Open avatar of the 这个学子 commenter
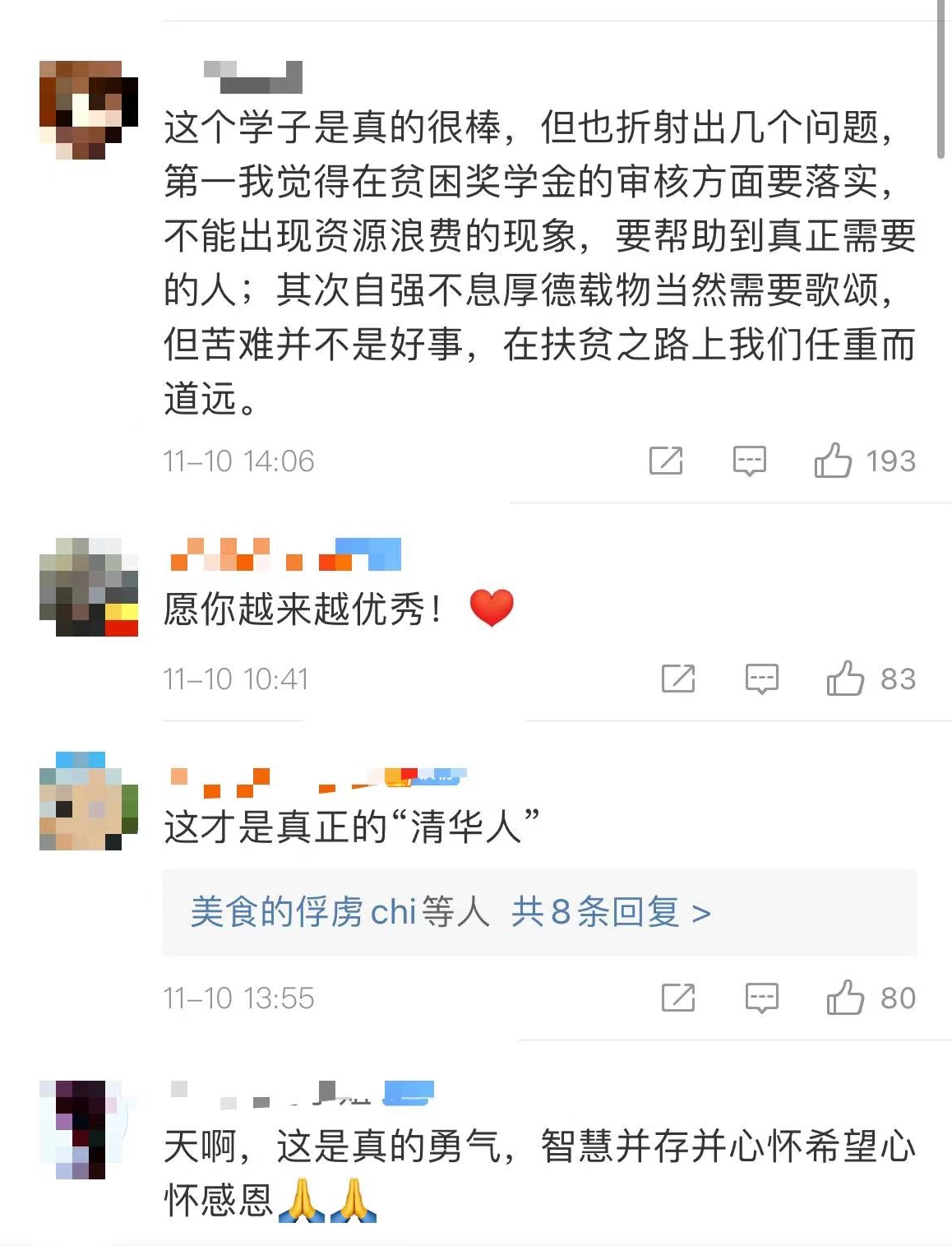The width and height of the screenshot is (952, 1246). click(x=89, y=109)
